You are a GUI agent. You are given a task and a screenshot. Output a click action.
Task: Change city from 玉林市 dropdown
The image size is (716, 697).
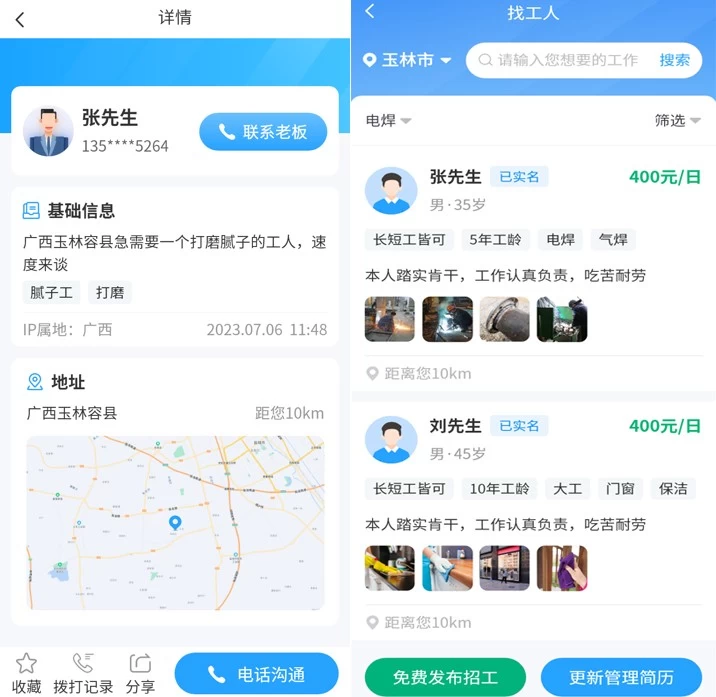[x=408, y=60]
